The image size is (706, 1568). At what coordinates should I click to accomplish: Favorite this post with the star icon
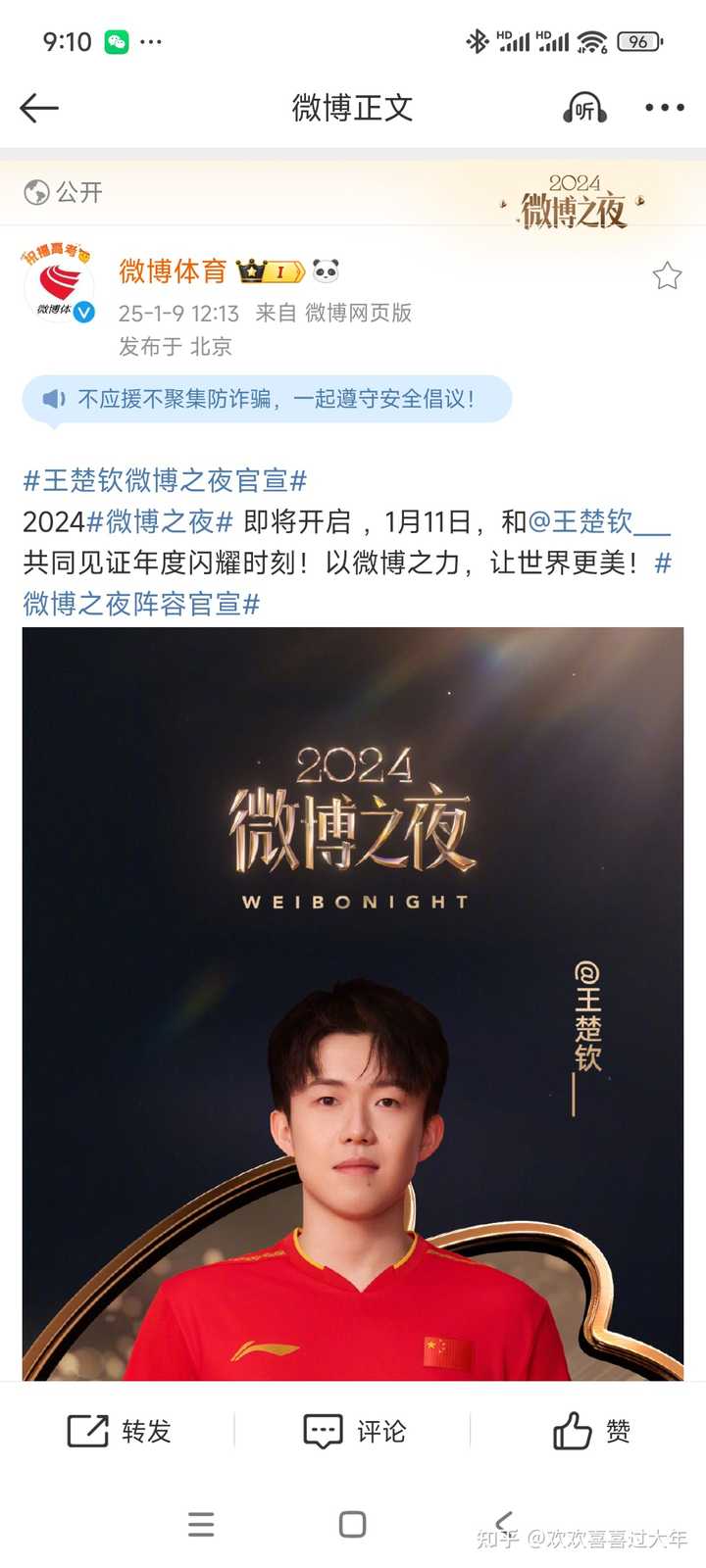pos(667,276)
